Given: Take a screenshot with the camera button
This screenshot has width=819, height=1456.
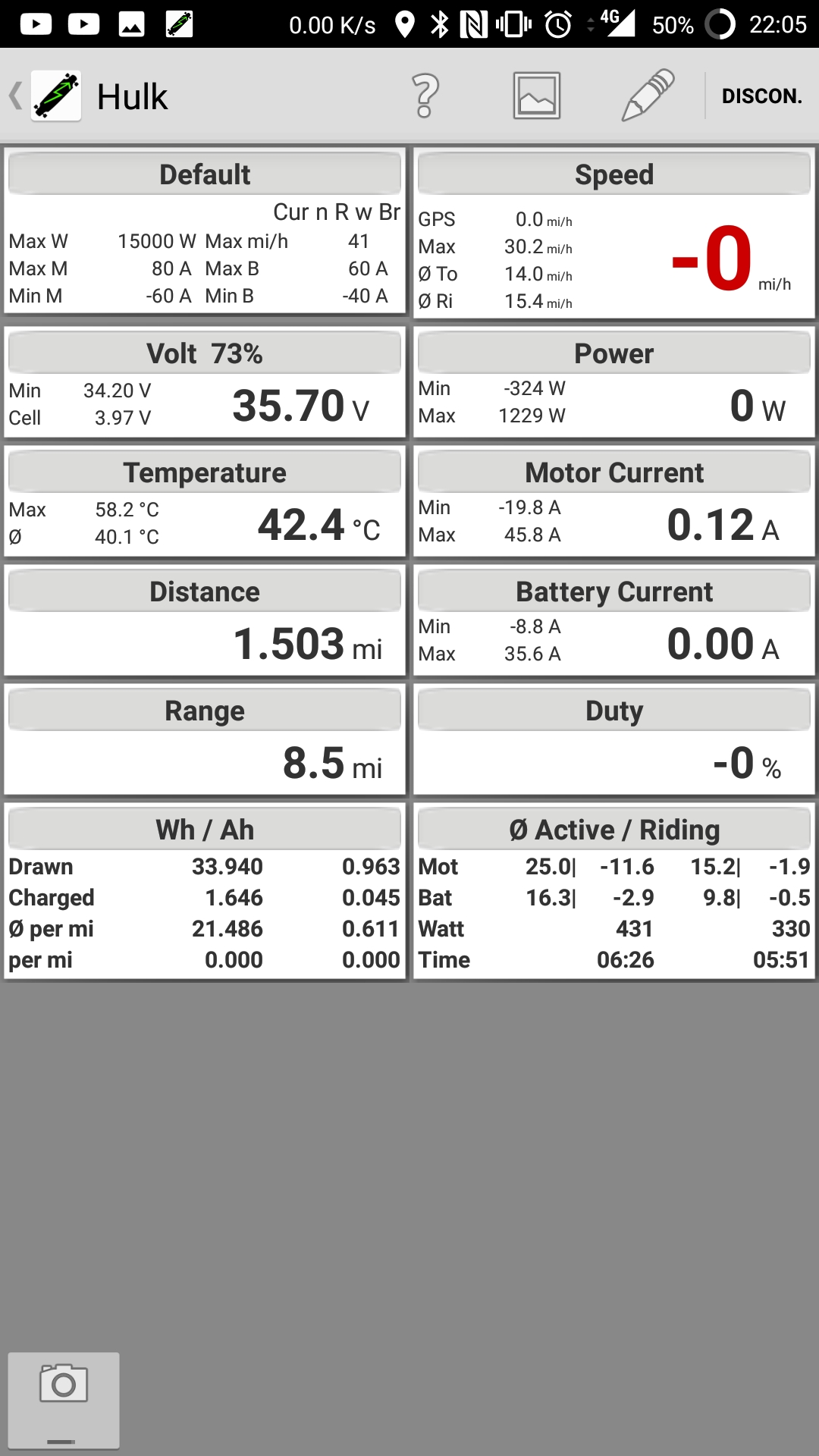Looking at the screenshot, I should pos(64,1400).
